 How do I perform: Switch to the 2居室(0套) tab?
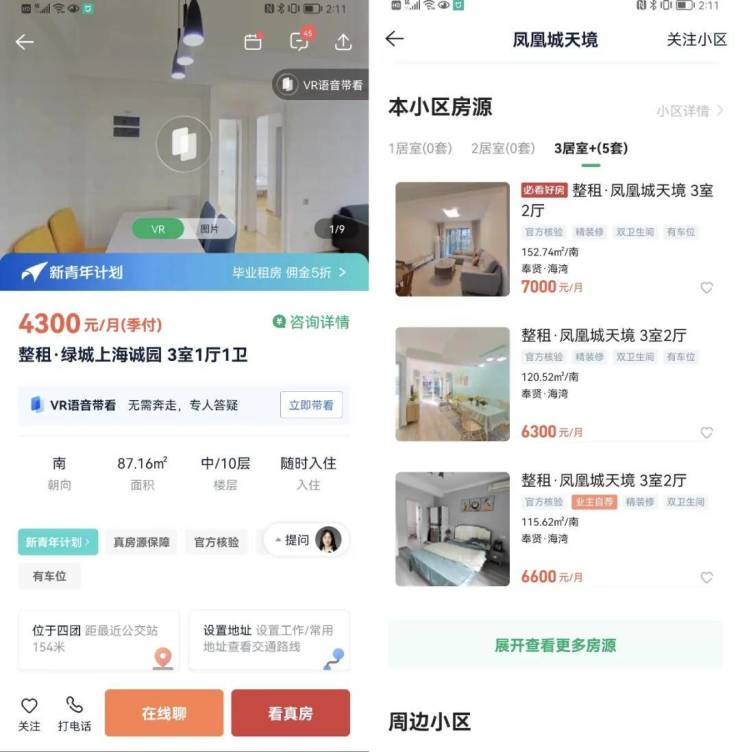[x=503, y=148]
